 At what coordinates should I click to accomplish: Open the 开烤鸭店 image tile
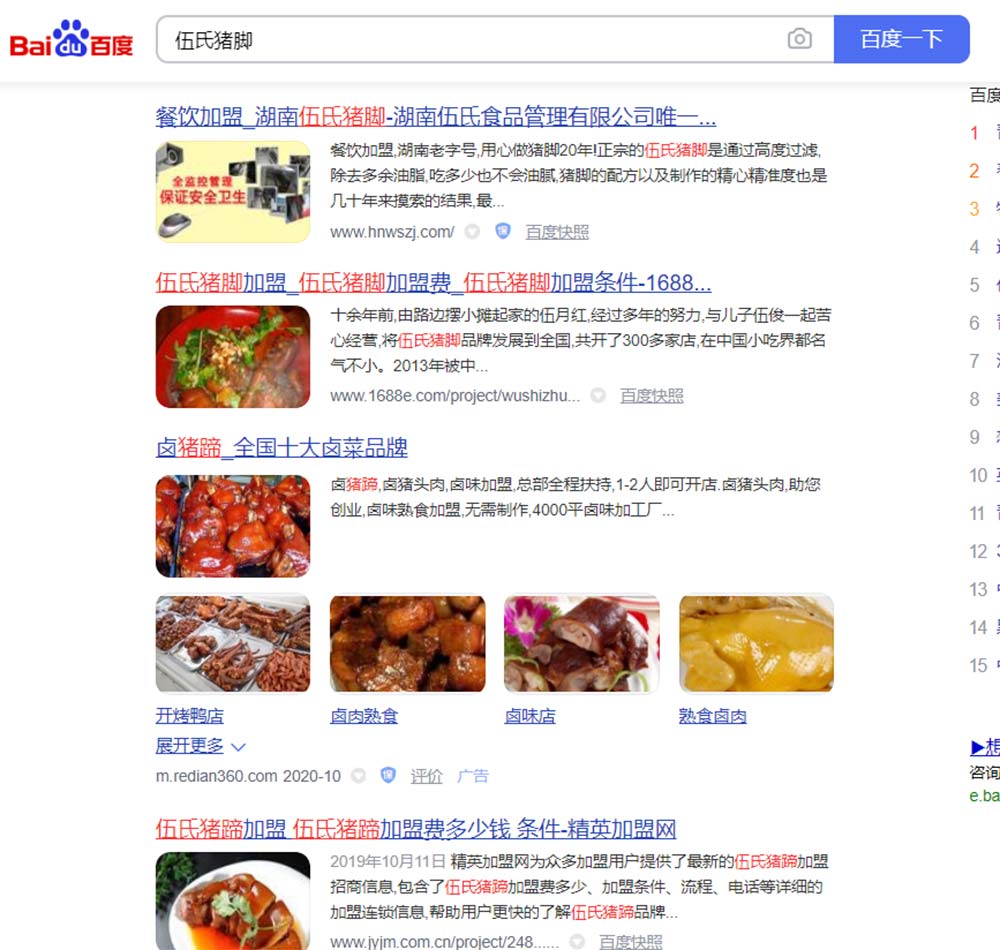click(233, 644)
